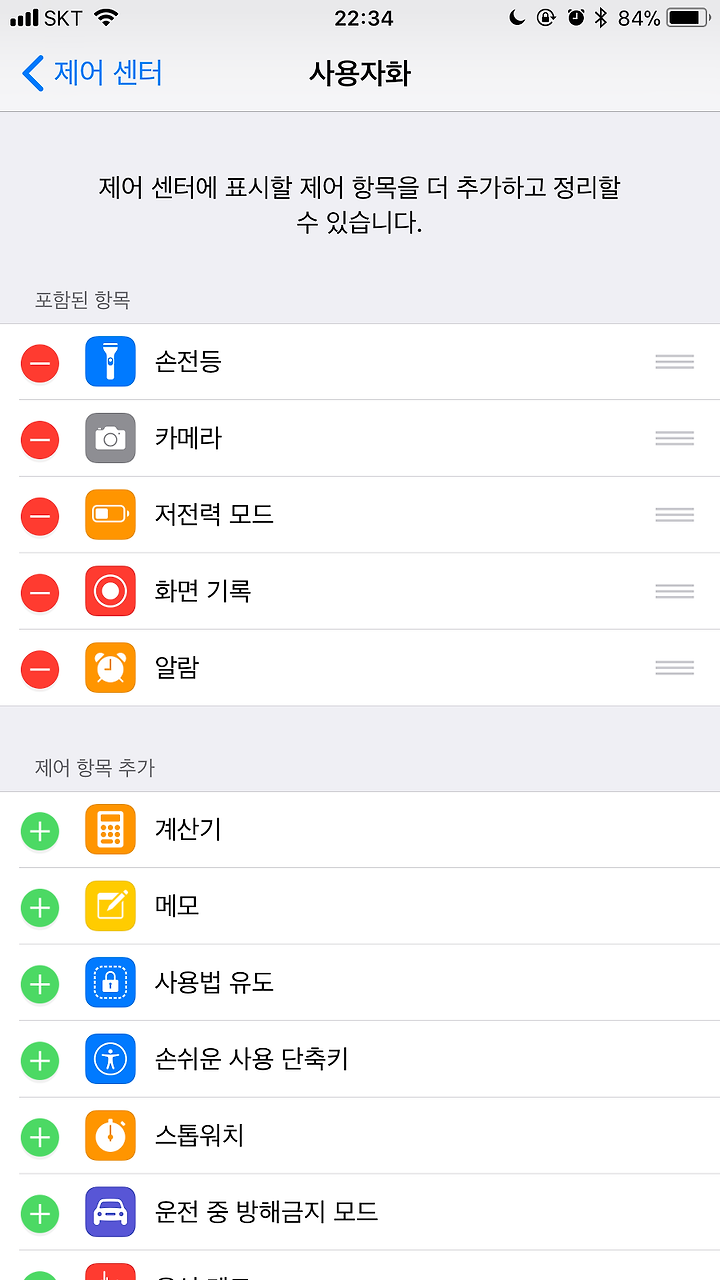Remove 알람 from included controls
This screenshot has width=720, height=1280.
40,668
